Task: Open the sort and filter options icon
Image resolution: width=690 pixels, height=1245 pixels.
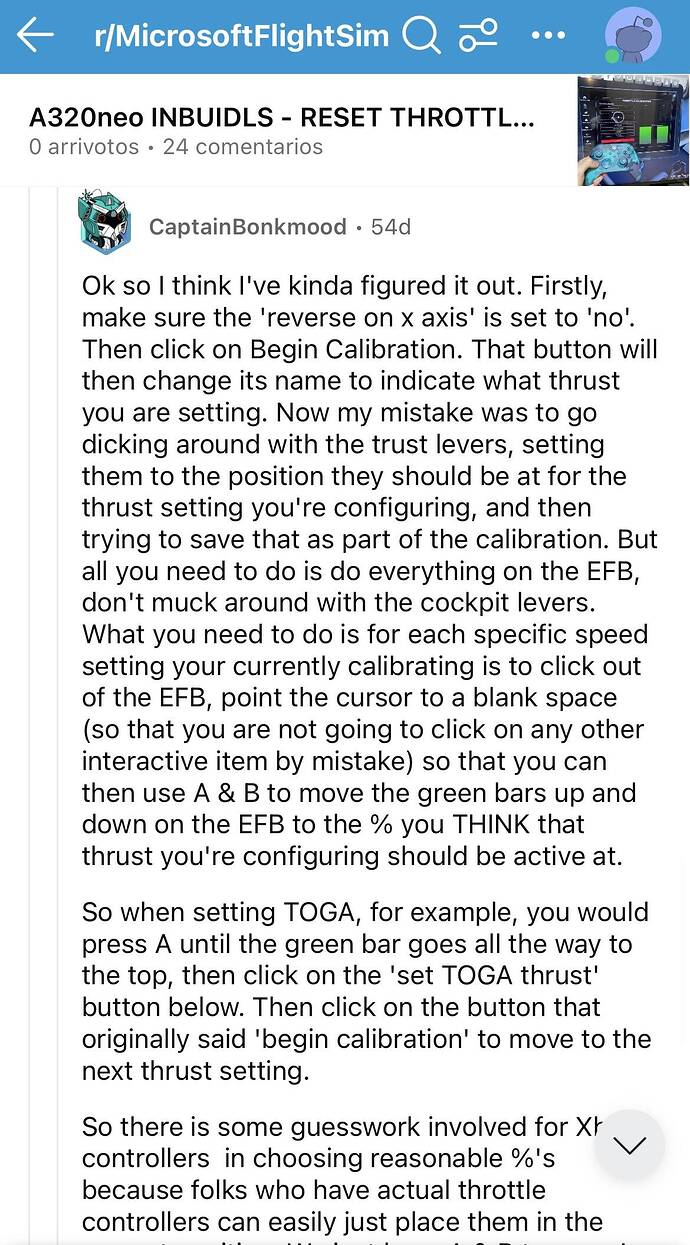Action: pyautogui.click(x=478, y=37)
